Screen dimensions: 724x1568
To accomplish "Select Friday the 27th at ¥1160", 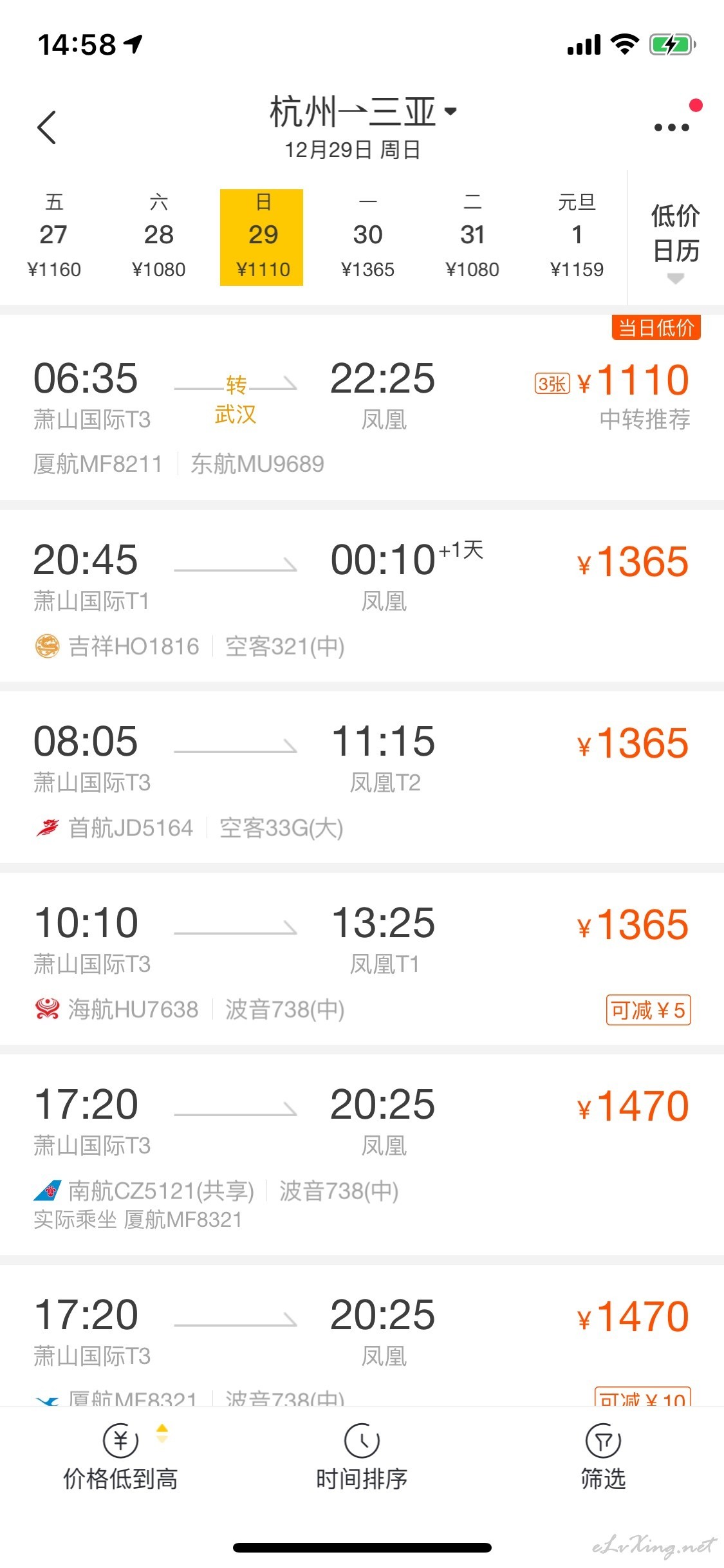I will pyautogui.click(x=54, y=237).
